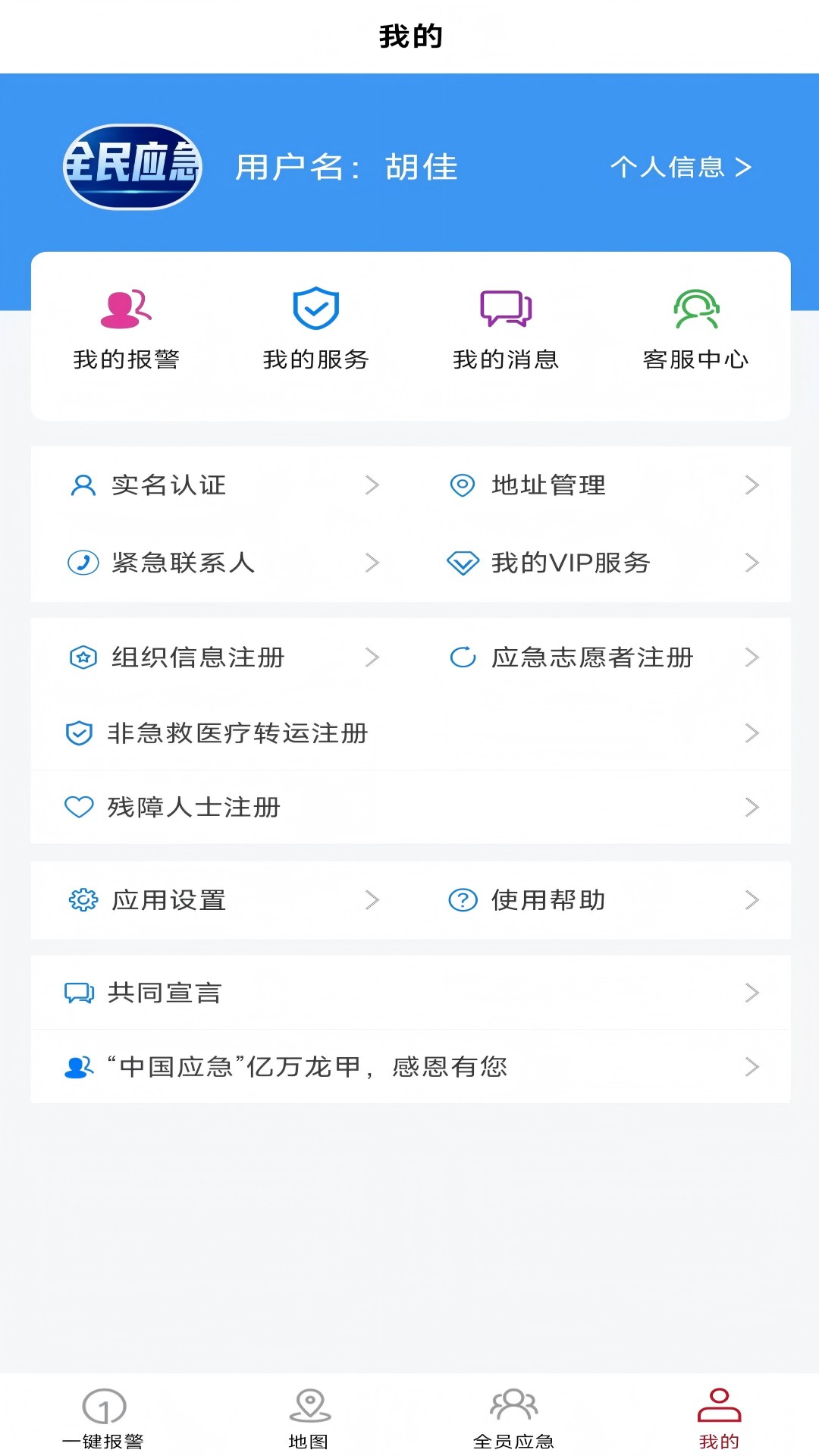Tap the 共同宣言 row
The width and height of the screenshot is (819, 1456).
point(163,991)
